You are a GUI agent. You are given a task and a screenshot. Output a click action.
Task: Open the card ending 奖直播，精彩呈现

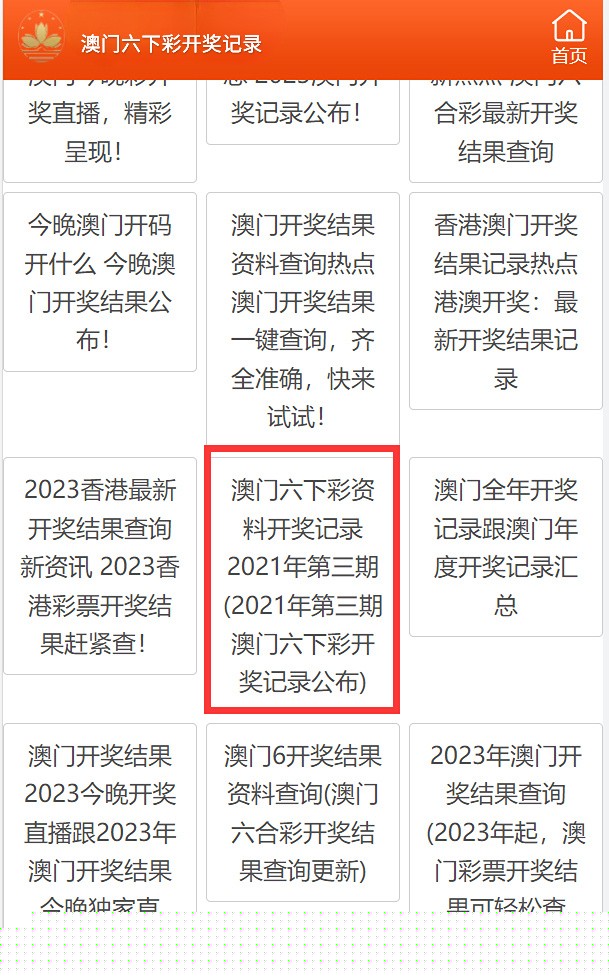(x=100, y=131)
